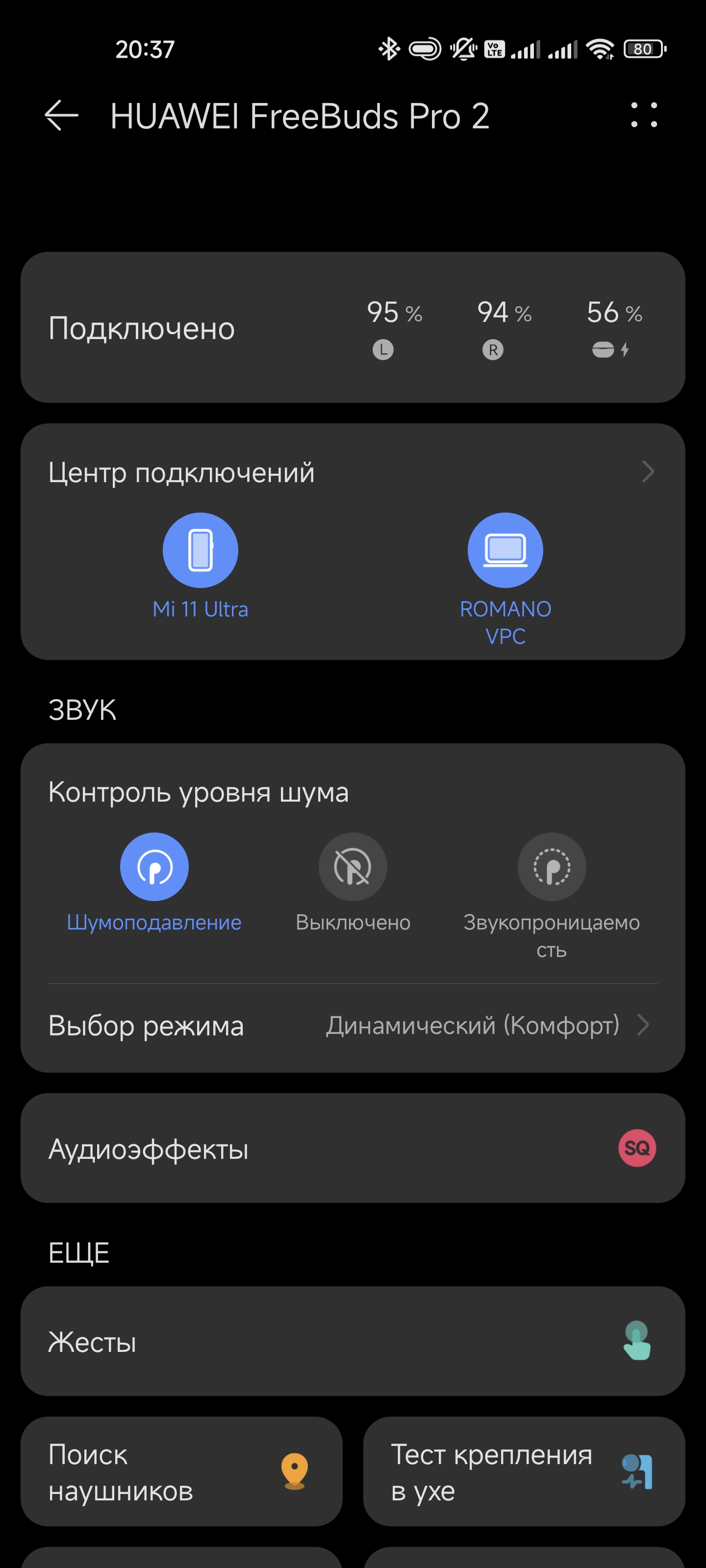Open Аудиоэффекты settings

[x=352, y=1149]
